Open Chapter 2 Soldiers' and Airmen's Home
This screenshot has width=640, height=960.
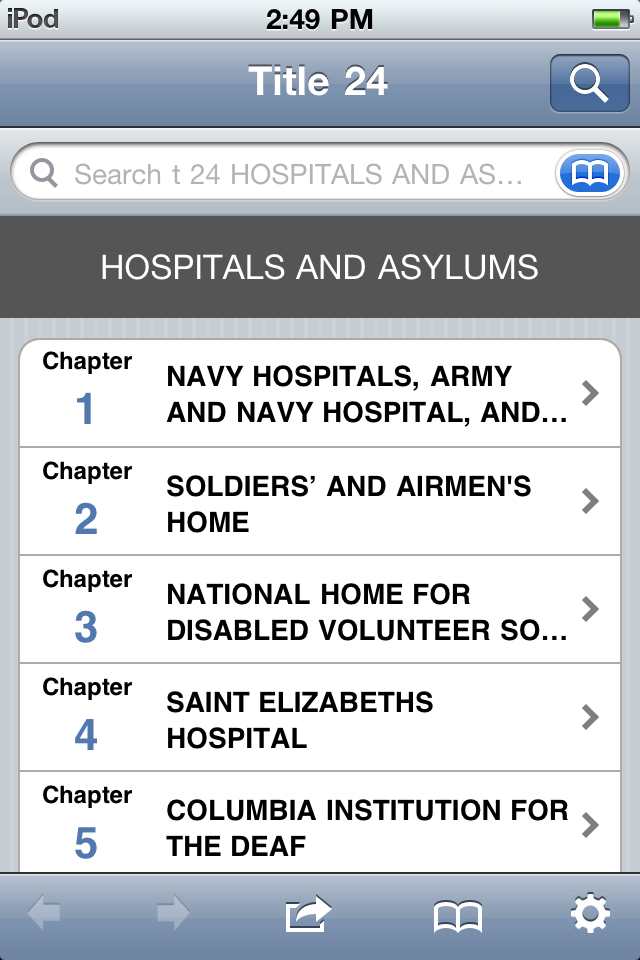tap(320, 501)
